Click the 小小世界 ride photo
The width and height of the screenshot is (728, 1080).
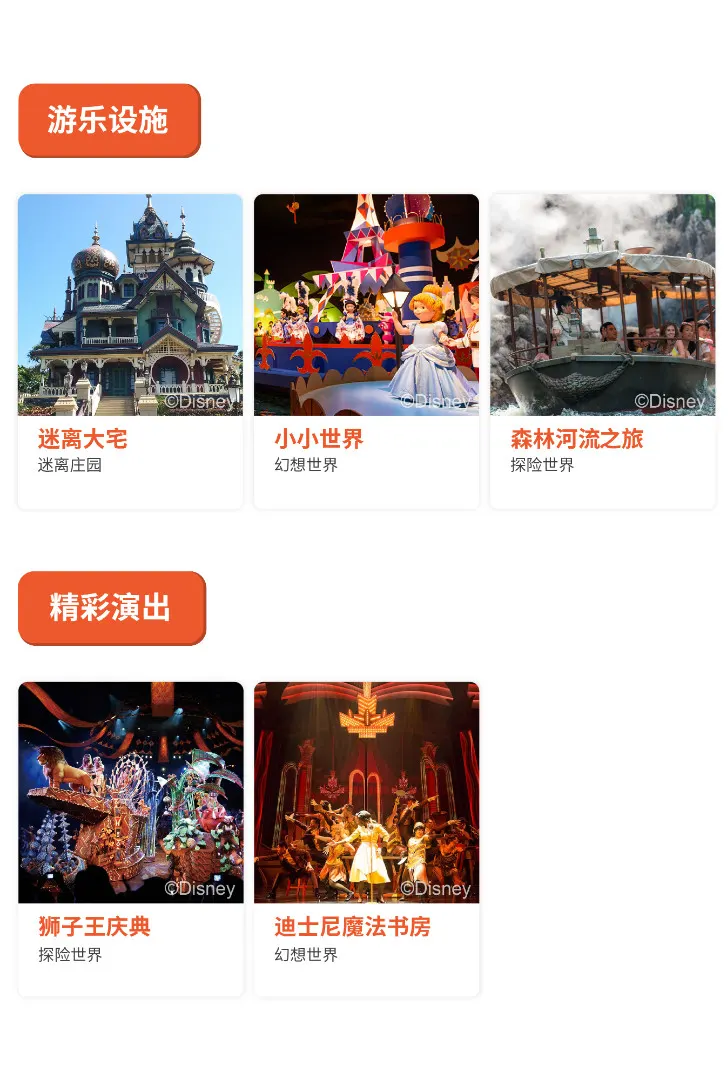(366, 304)
